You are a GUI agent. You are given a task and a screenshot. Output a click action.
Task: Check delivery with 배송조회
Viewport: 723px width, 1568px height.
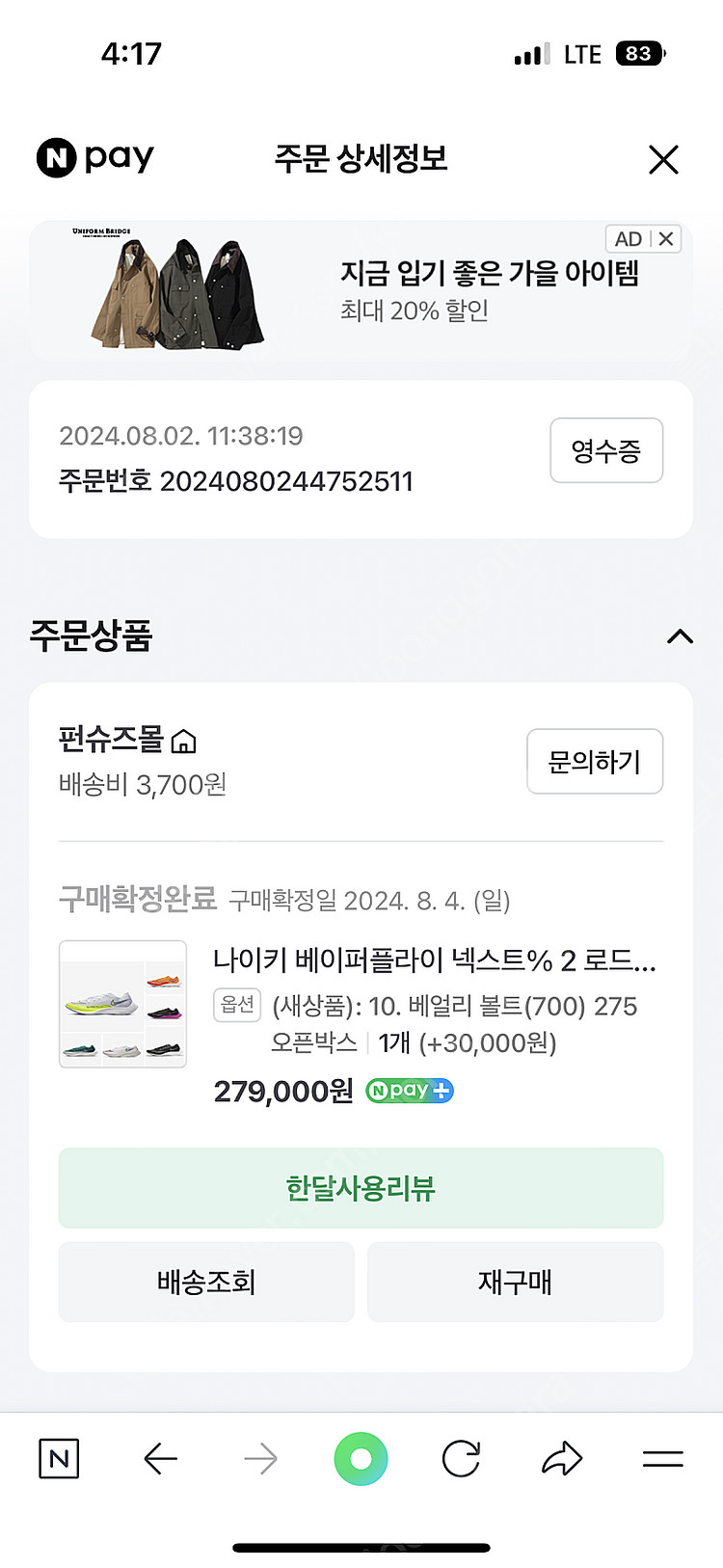[206, 1282]
